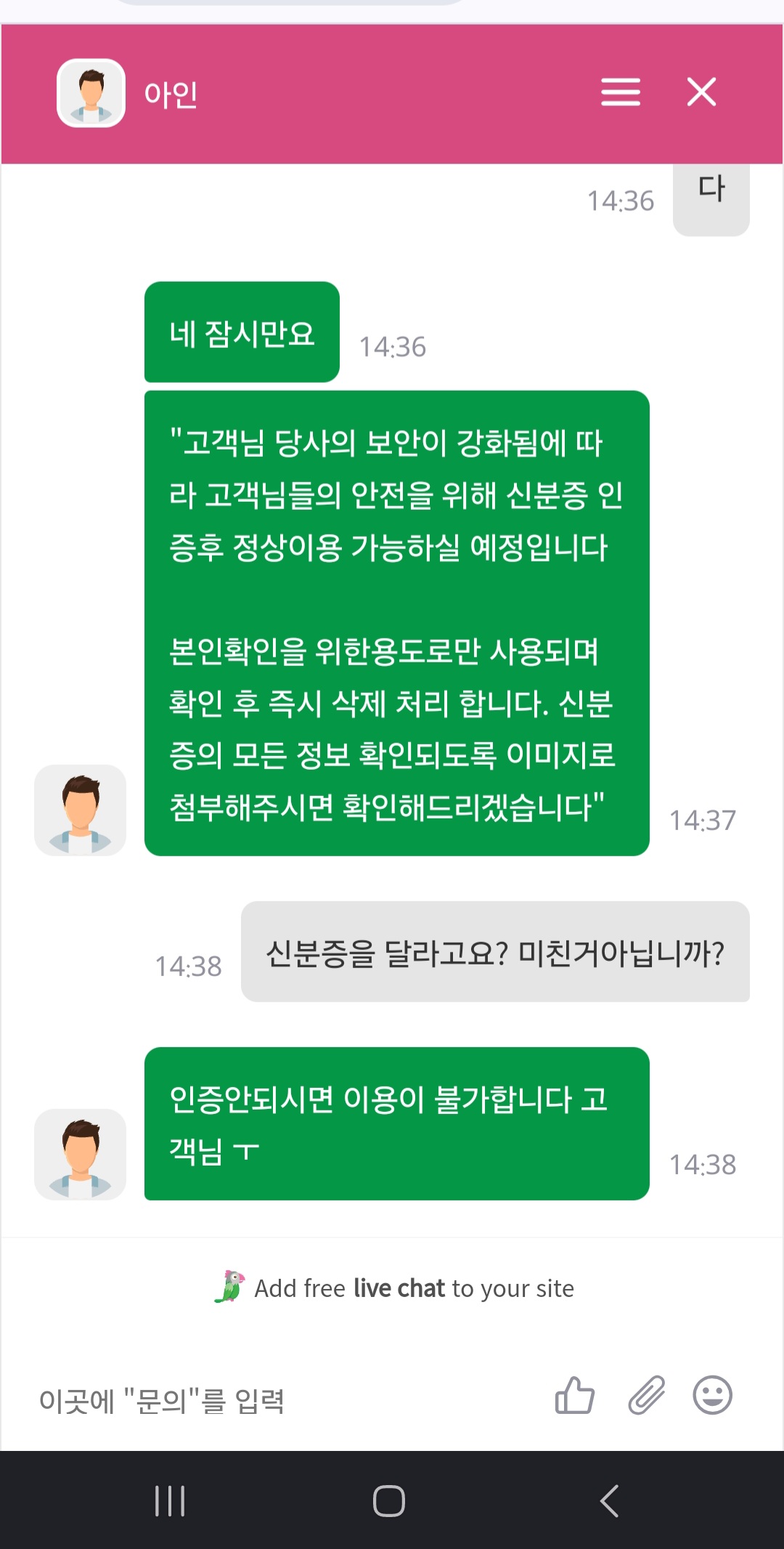Open the emoji picker
Screen dimensions: 784x1549
tap(712, 1395)
